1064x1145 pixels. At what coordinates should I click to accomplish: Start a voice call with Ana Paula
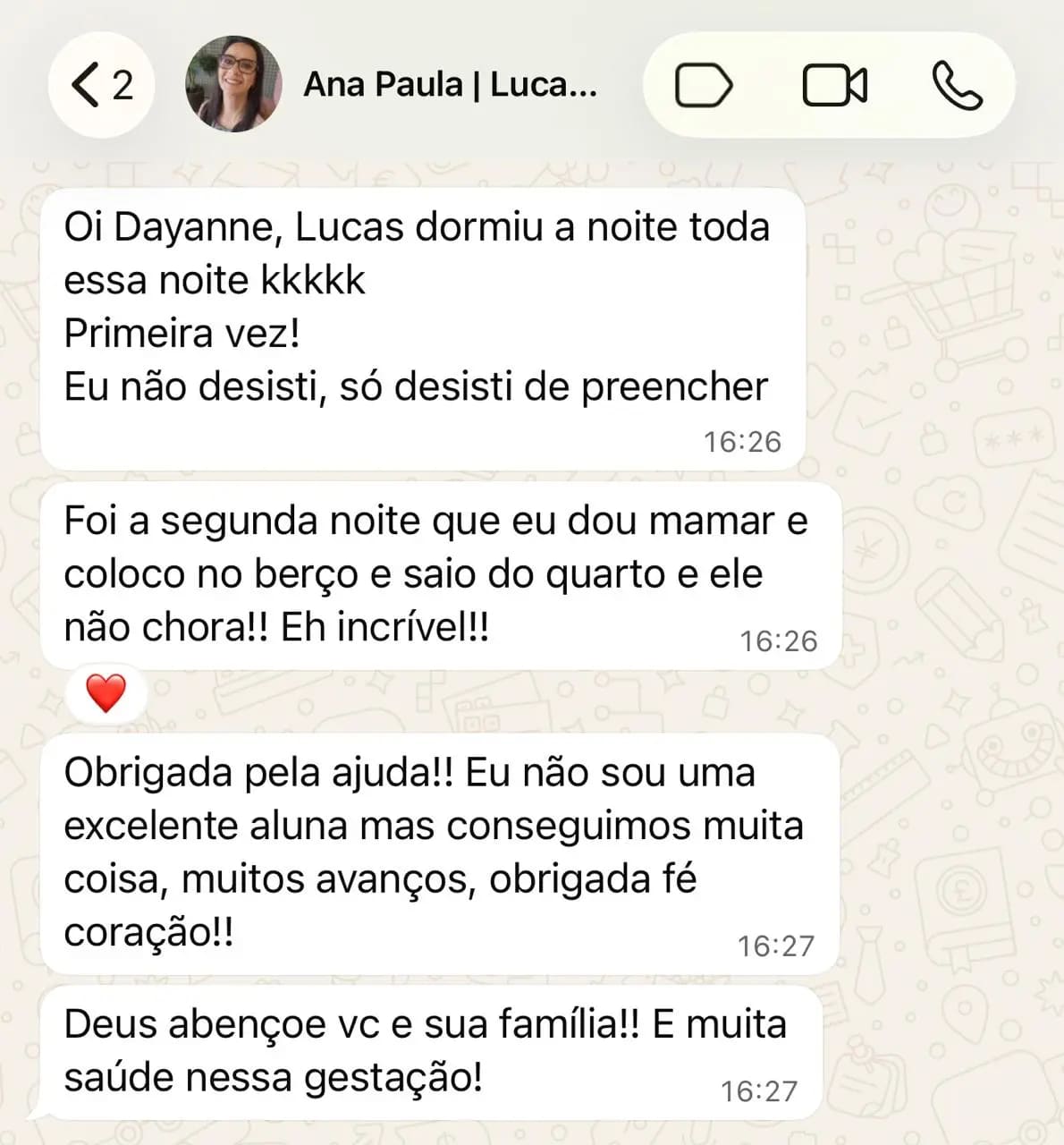(x=959, y=85)
